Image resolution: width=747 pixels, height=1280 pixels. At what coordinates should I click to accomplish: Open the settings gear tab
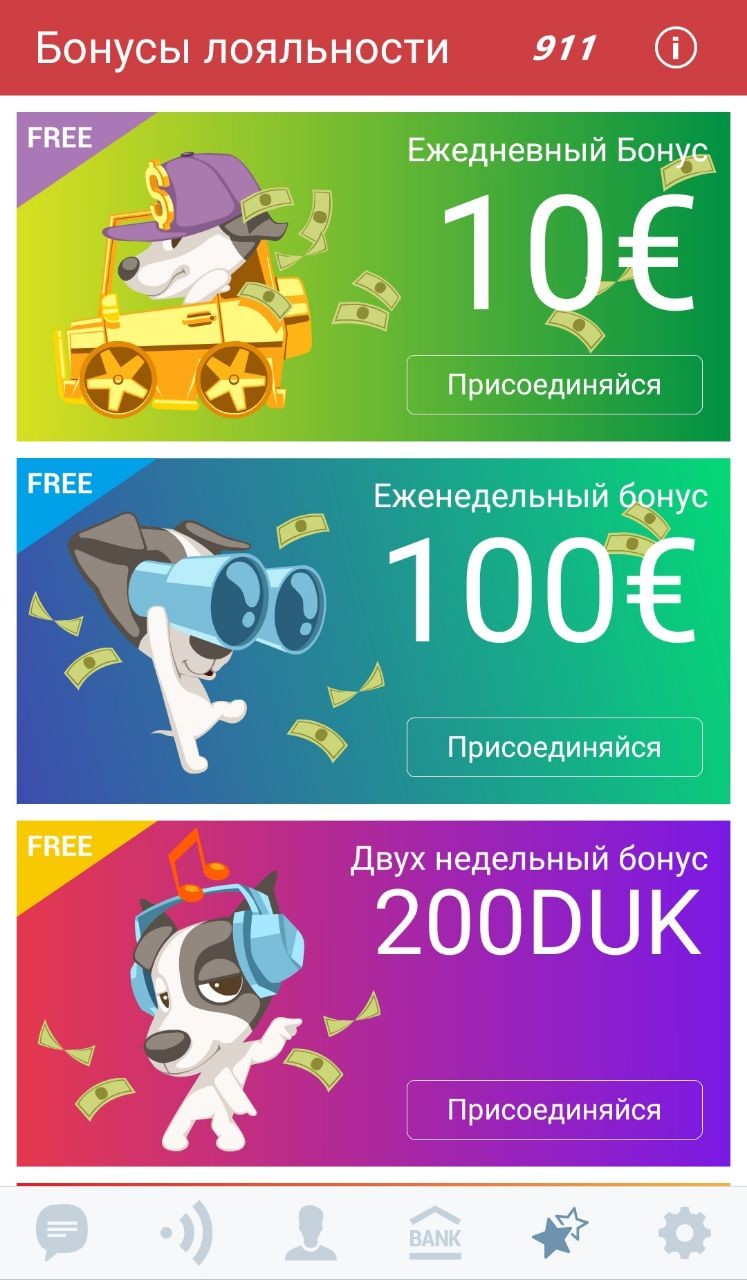(685, 1233)
